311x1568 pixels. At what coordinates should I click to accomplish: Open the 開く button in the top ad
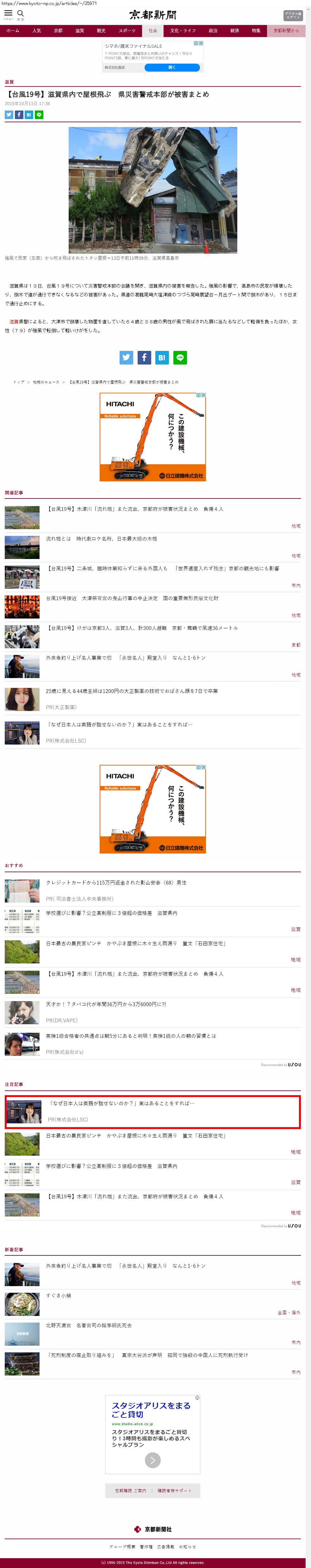171,67
